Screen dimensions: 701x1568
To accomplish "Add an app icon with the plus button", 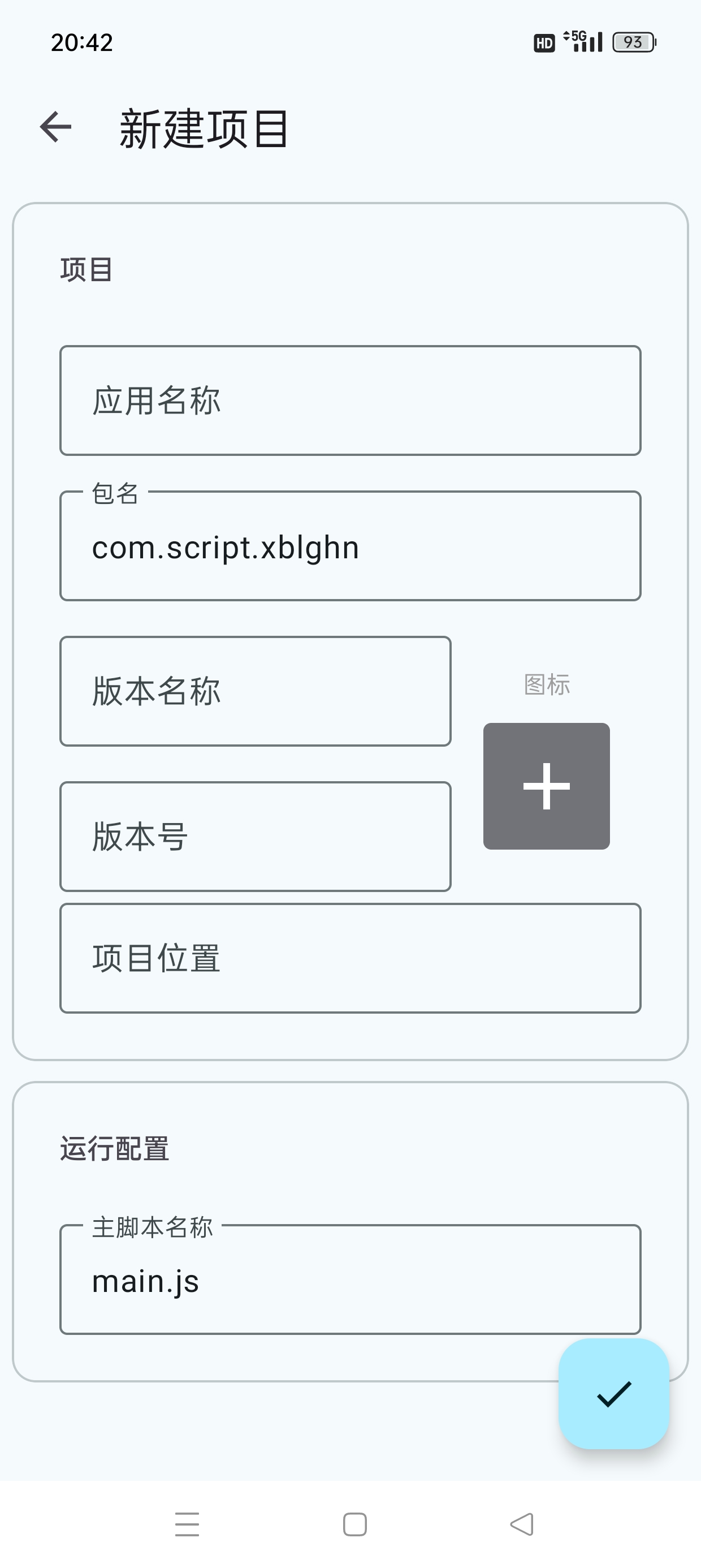I will (546, 786).
